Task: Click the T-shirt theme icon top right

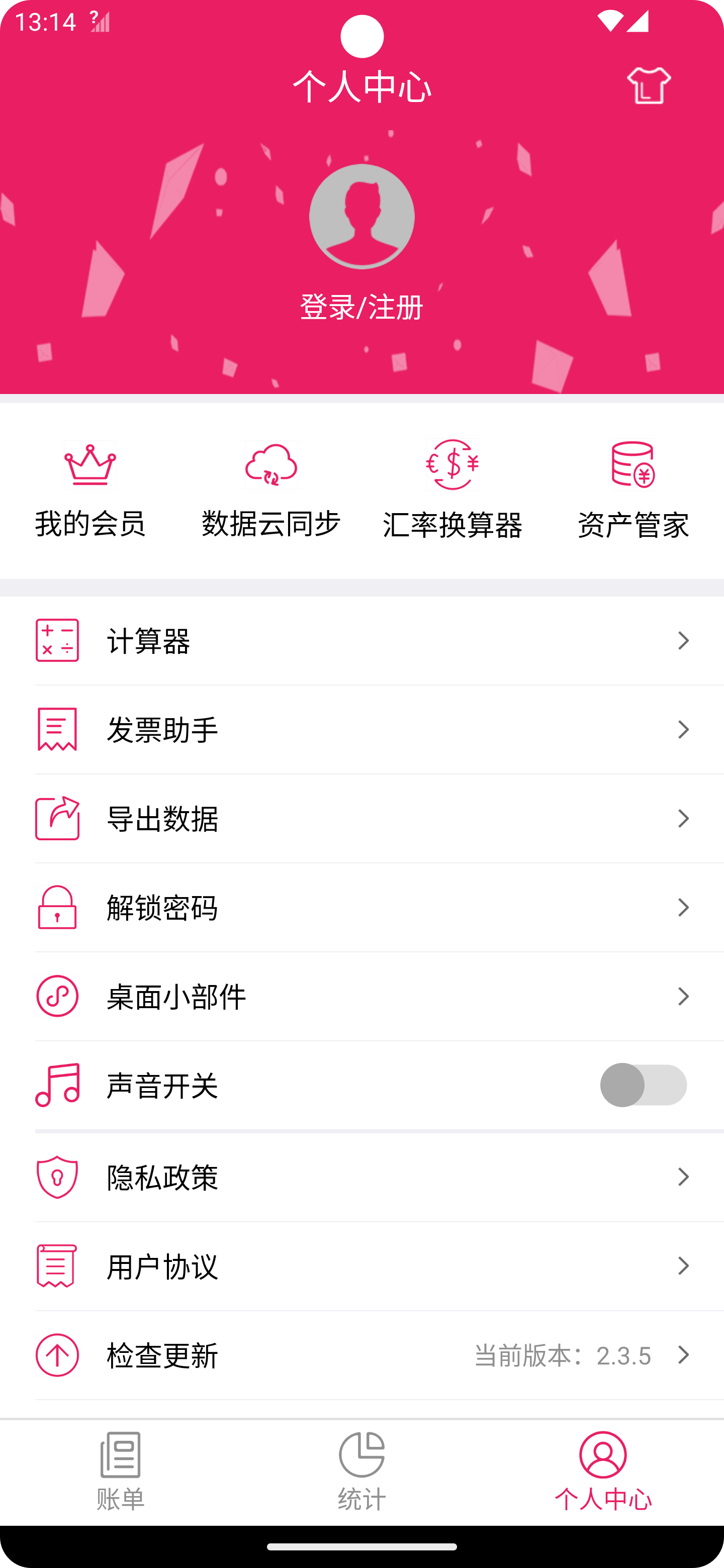Action: 649,85
